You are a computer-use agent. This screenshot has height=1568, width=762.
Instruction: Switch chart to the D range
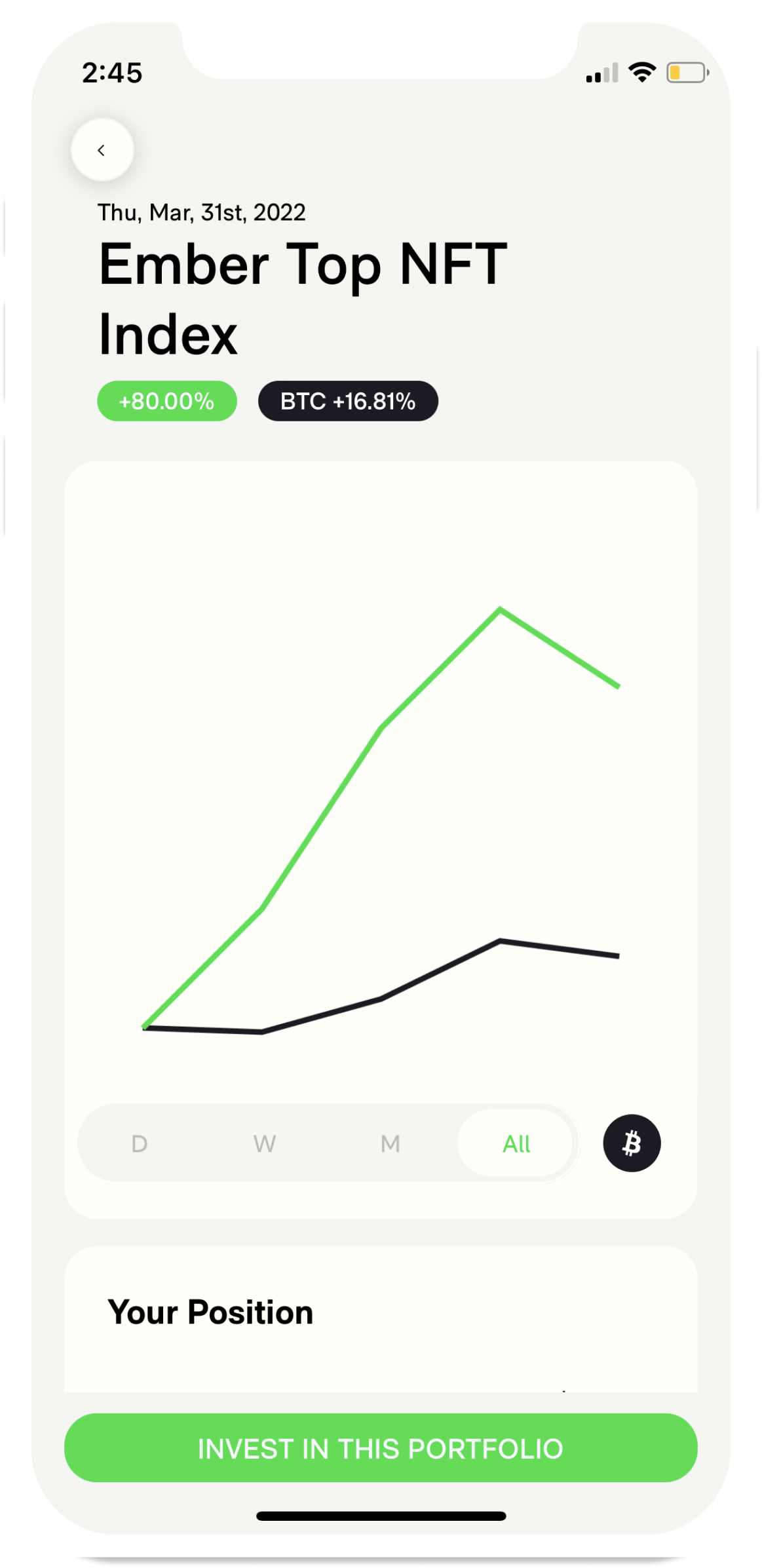140,1143
